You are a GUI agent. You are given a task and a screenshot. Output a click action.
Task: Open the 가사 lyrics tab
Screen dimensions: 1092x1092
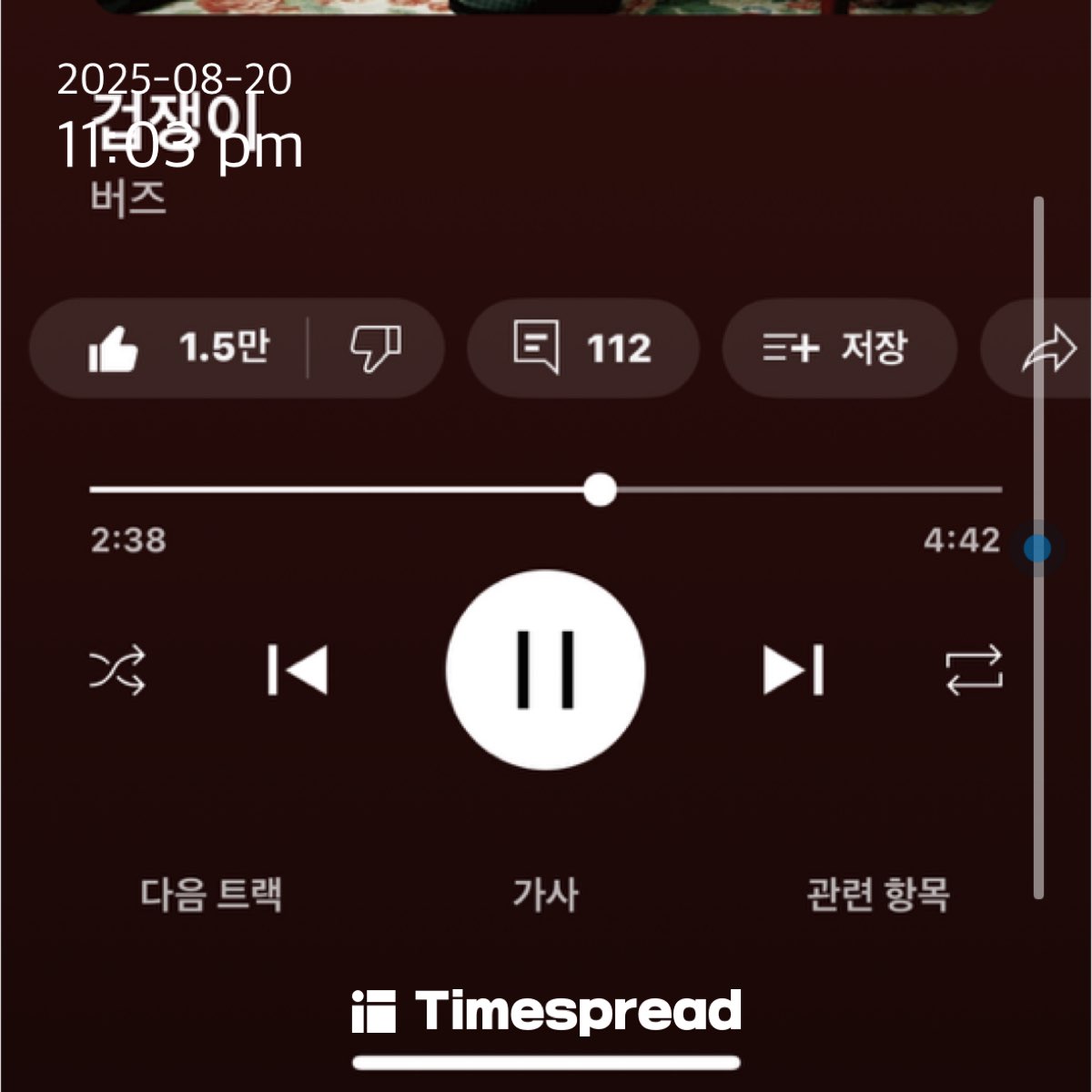(x=546, y=895)
